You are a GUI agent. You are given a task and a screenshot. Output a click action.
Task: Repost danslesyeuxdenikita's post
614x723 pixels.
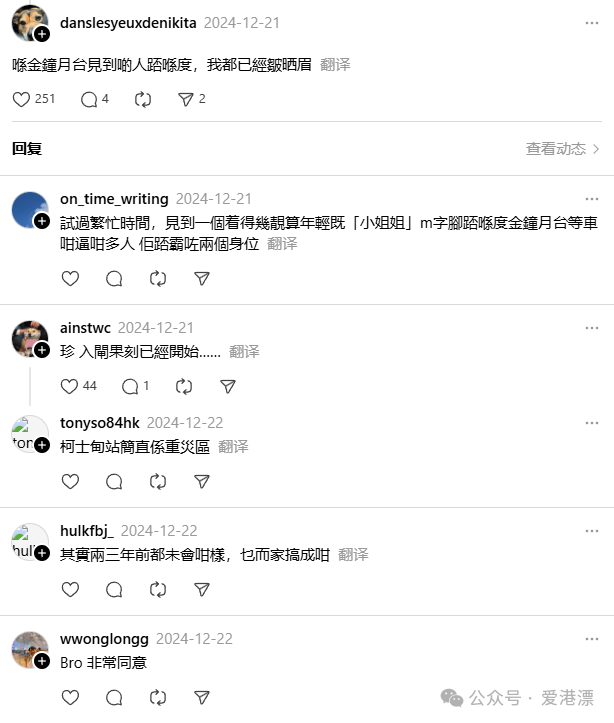(143, 99)
